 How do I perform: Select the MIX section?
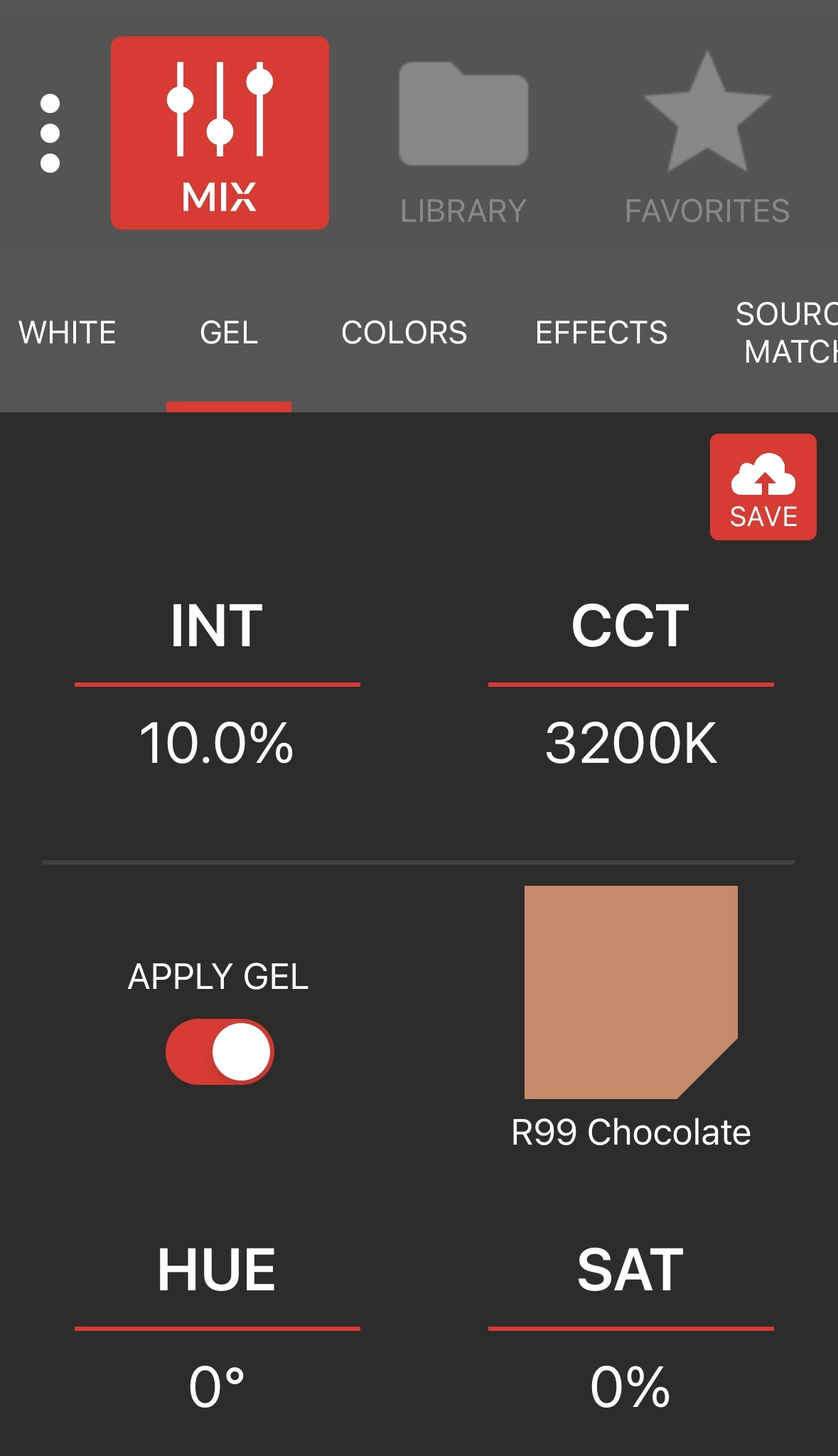220,133
